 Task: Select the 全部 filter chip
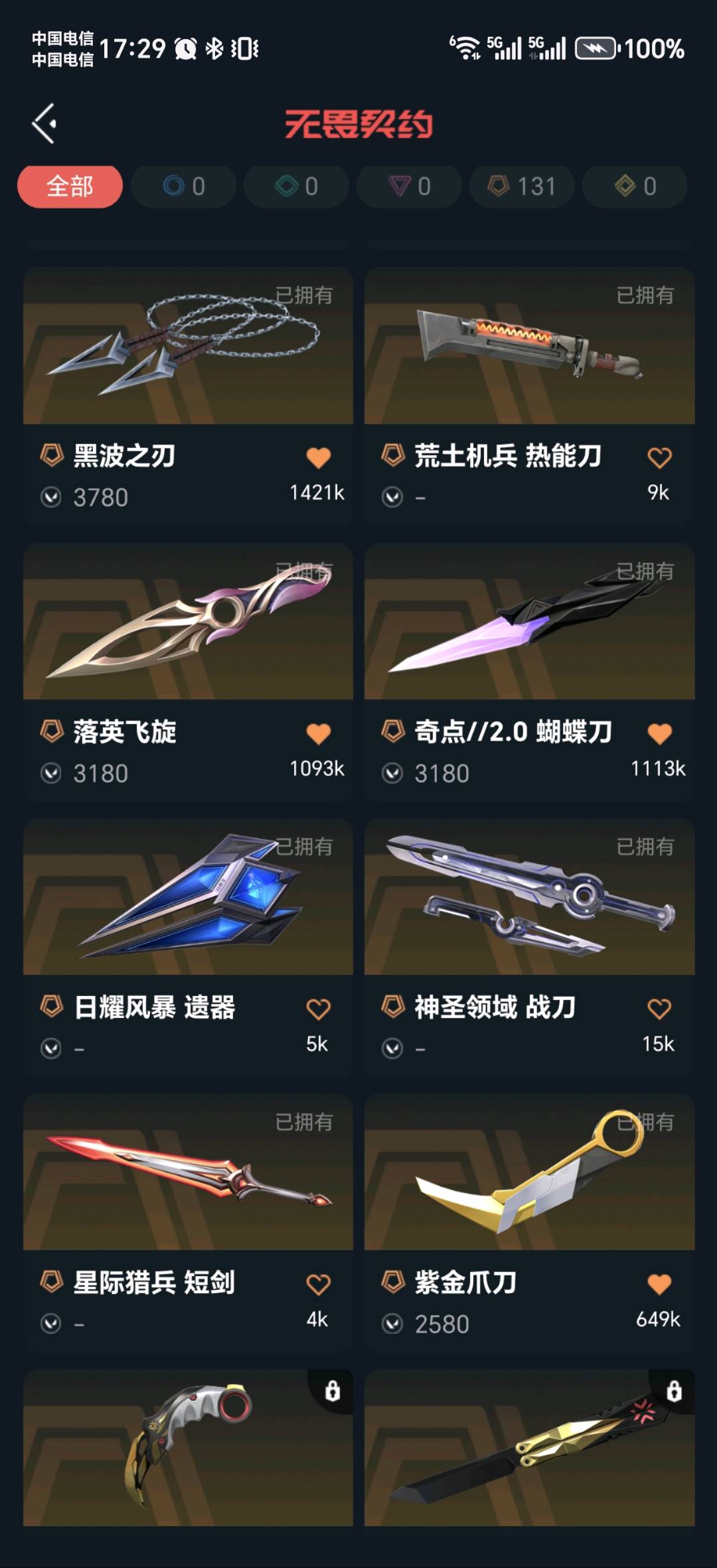pos(70,186)
